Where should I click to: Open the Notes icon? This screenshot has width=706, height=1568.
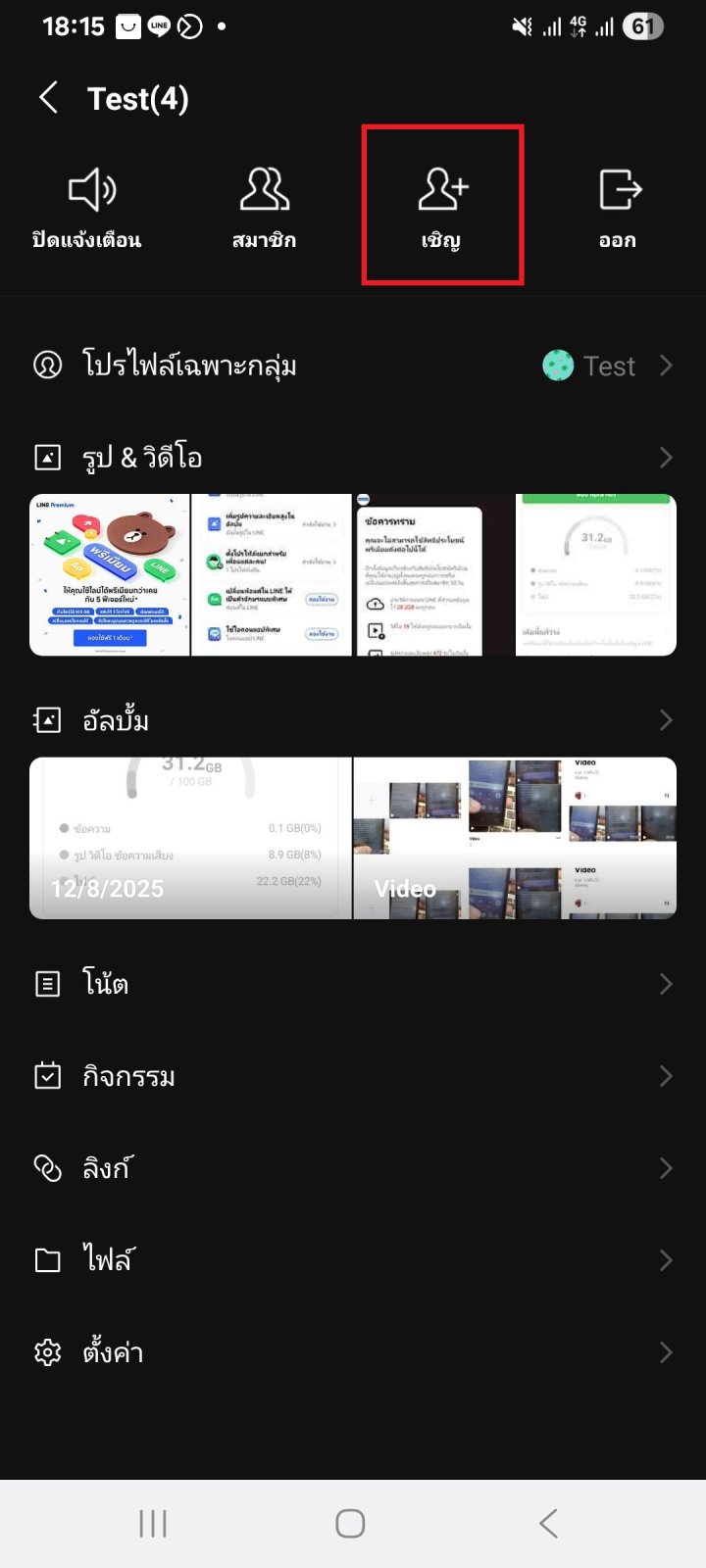[47, 984]
